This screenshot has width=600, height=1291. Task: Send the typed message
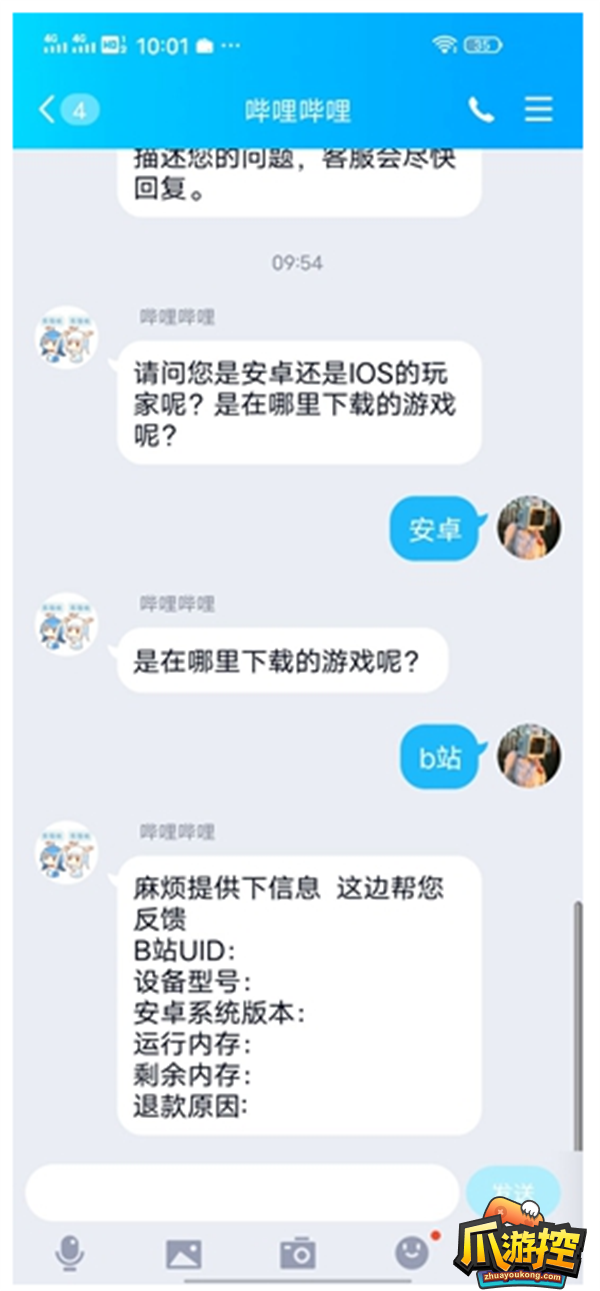pos(513,1189)
